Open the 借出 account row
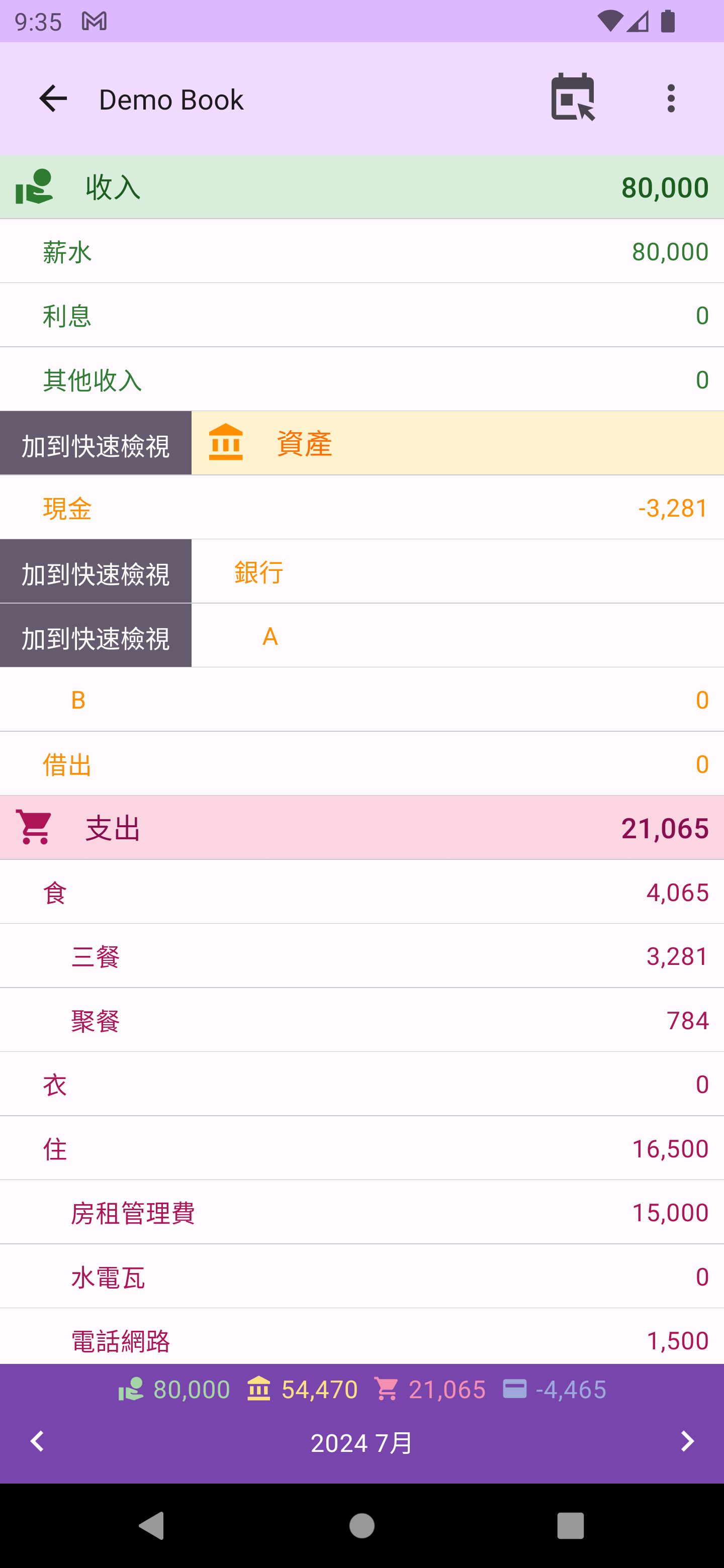Image resolution: width=724 pixels, height=1568 pixels. tap(361, 764)
